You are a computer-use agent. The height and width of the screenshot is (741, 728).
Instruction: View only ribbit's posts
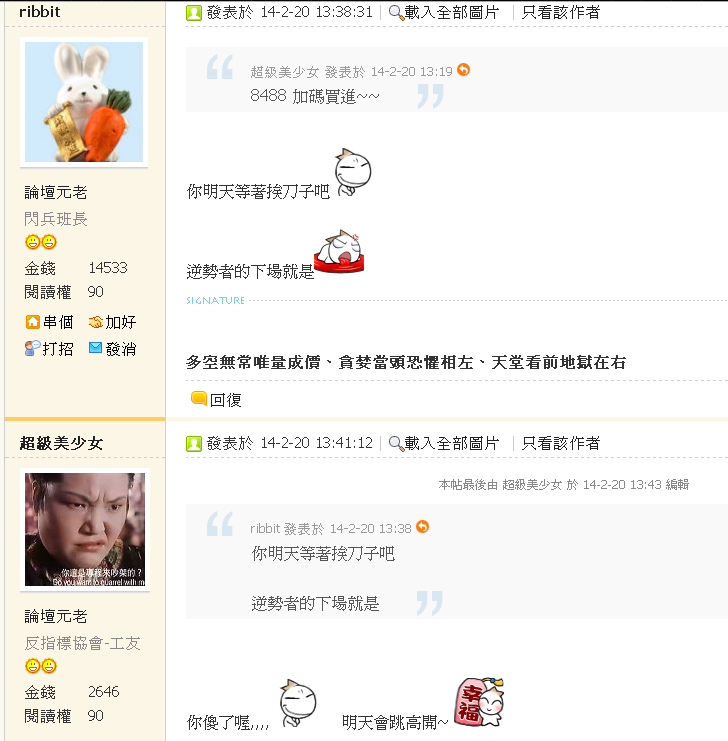[x=561, y=12]
